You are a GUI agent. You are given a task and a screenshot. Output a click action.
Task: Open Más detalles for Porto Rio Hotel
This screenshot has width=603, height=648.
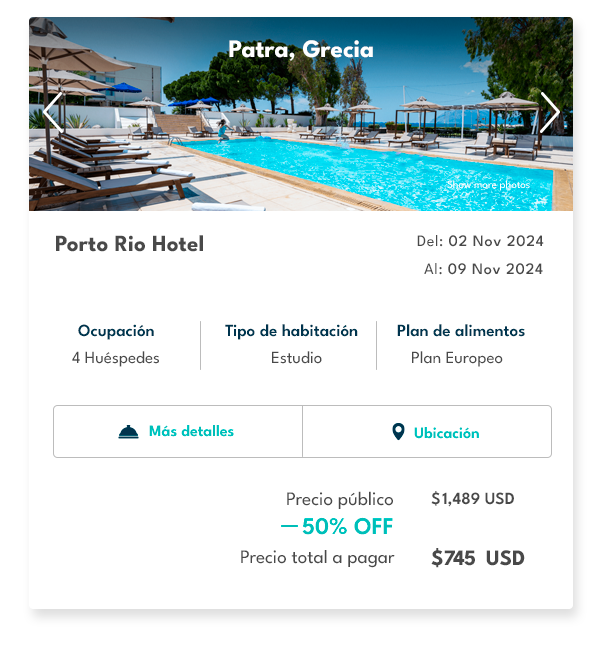[x=178, y=432]
